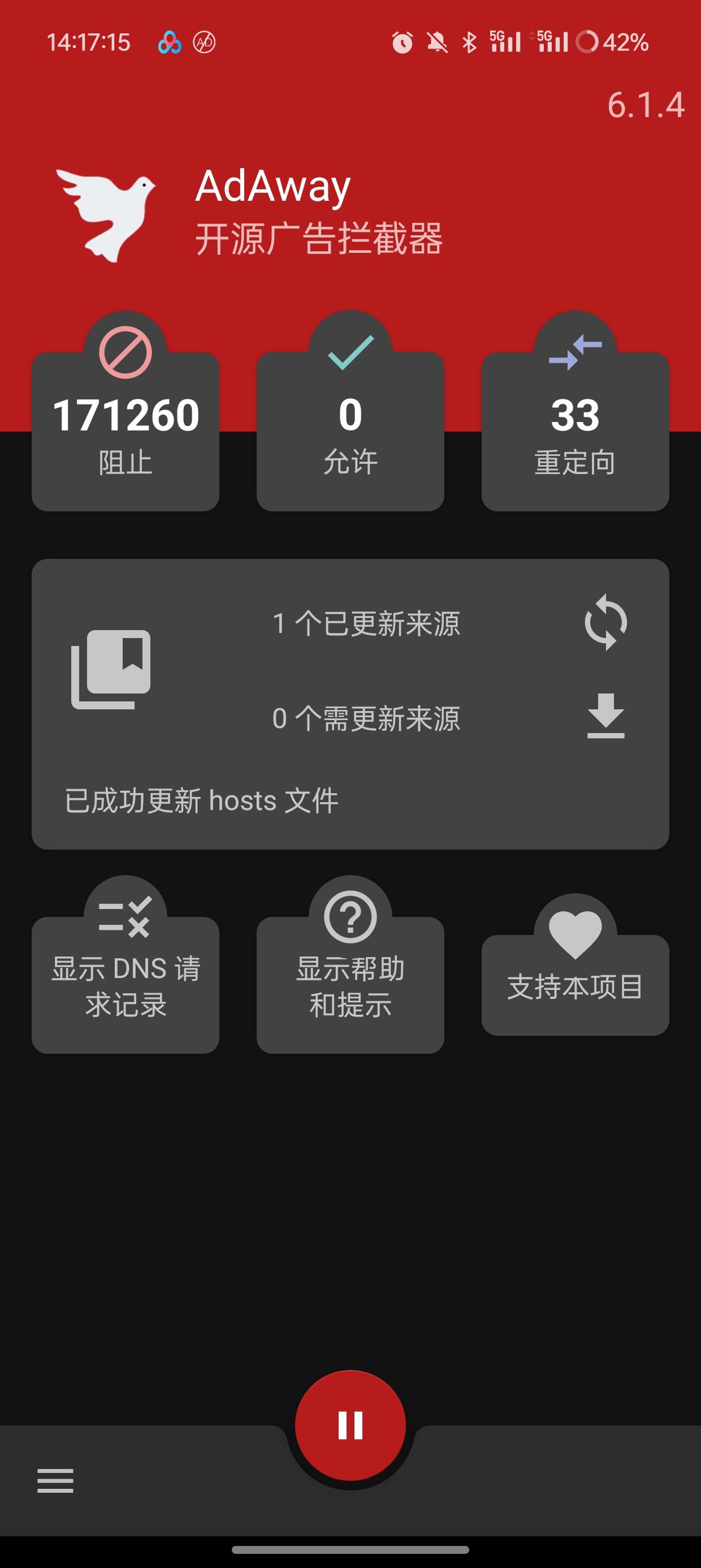The height and width of the screenshot is (1568, 701).
Task: Open the hosts sources bookmark icon
Action: click(111, 669)
